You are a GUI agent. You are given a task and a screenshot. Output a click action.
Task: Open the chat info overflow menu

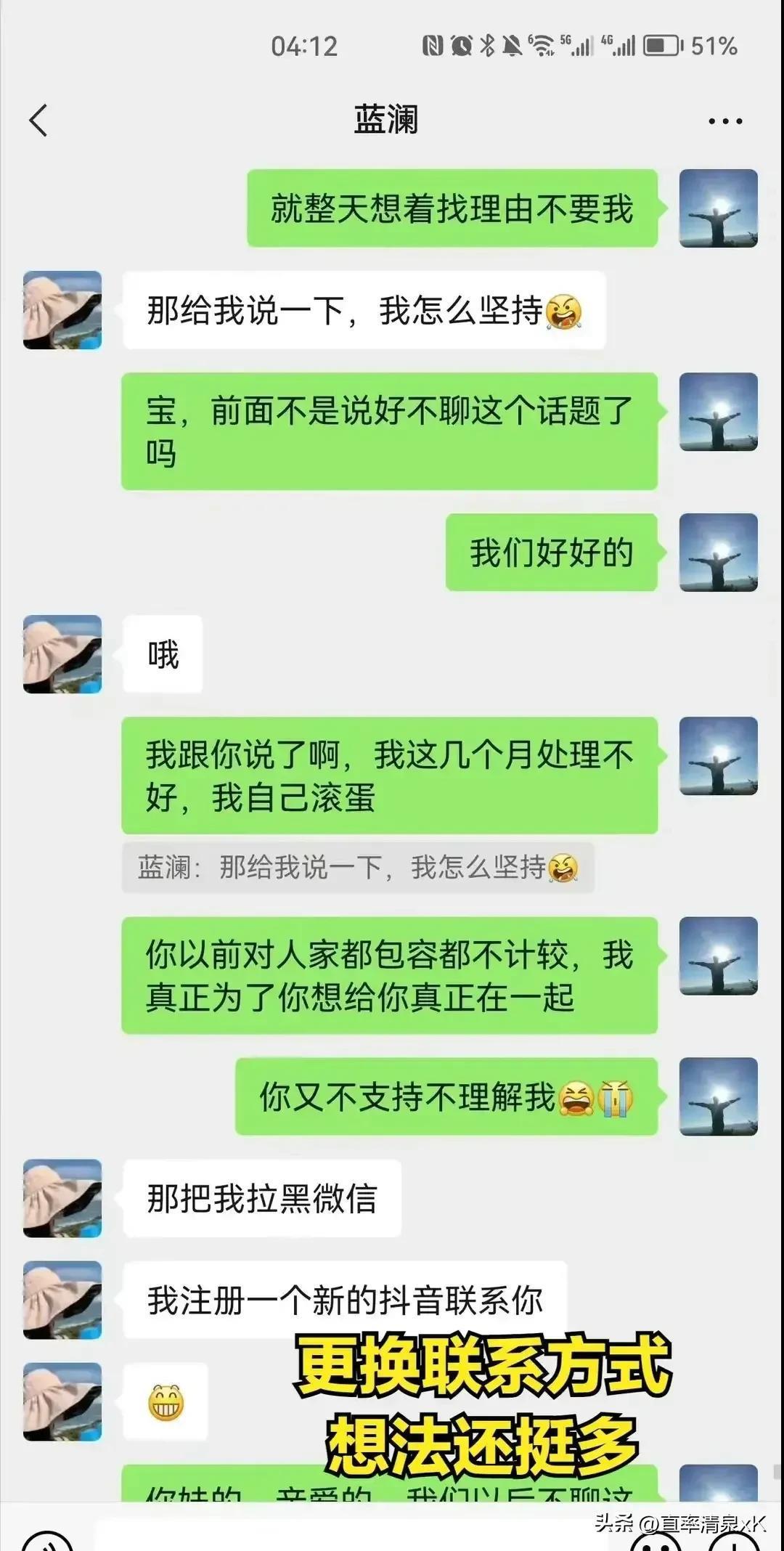724,121
